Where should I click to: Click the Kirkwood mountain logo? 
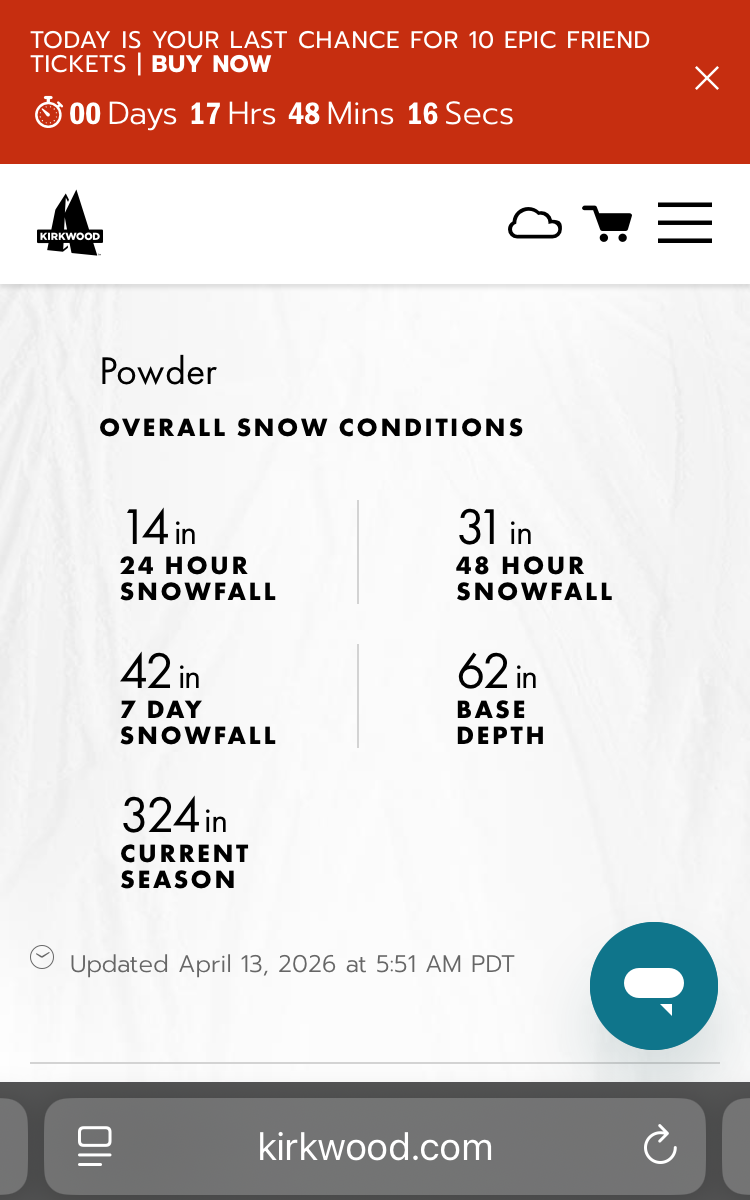69,222
